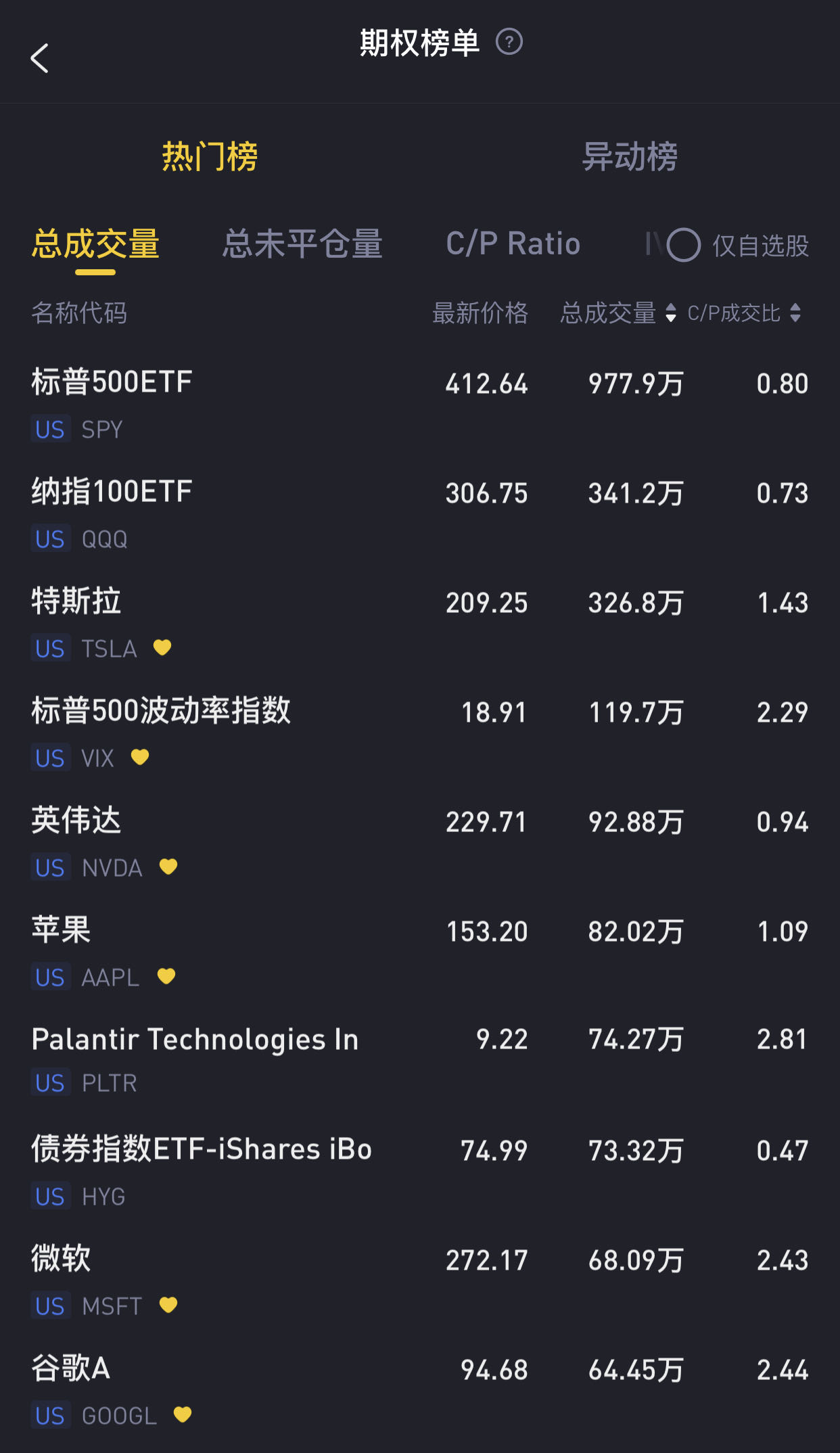Open the 谷歌A GOOGL row
This screenshot has width=840, height=1453.
pyautogui.click(x=420, y=1390)
